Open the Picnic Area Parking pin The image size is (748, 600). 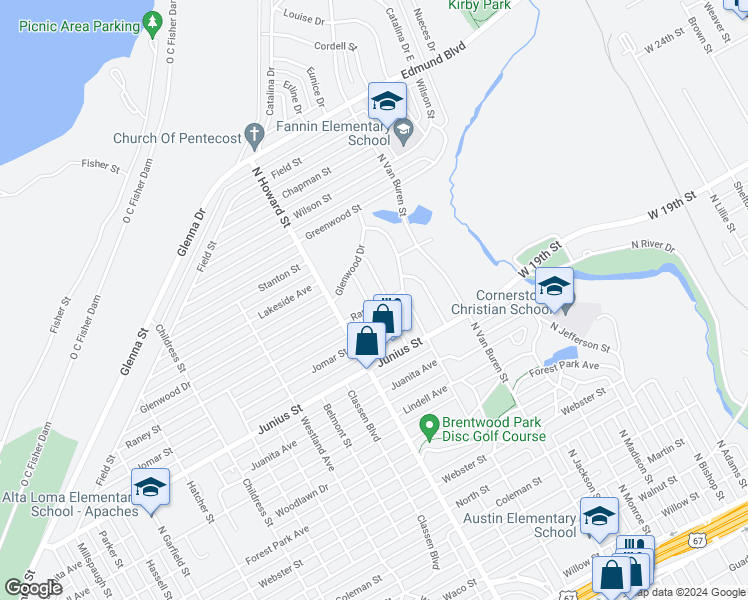point(152,21)
